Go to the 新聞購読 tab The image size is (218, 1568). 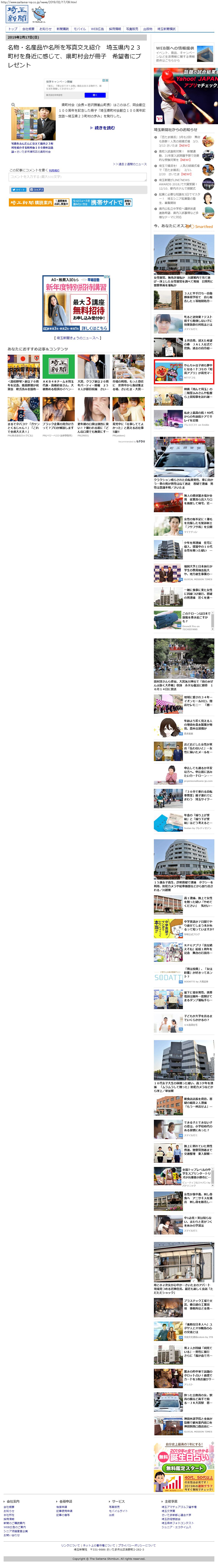63,29
